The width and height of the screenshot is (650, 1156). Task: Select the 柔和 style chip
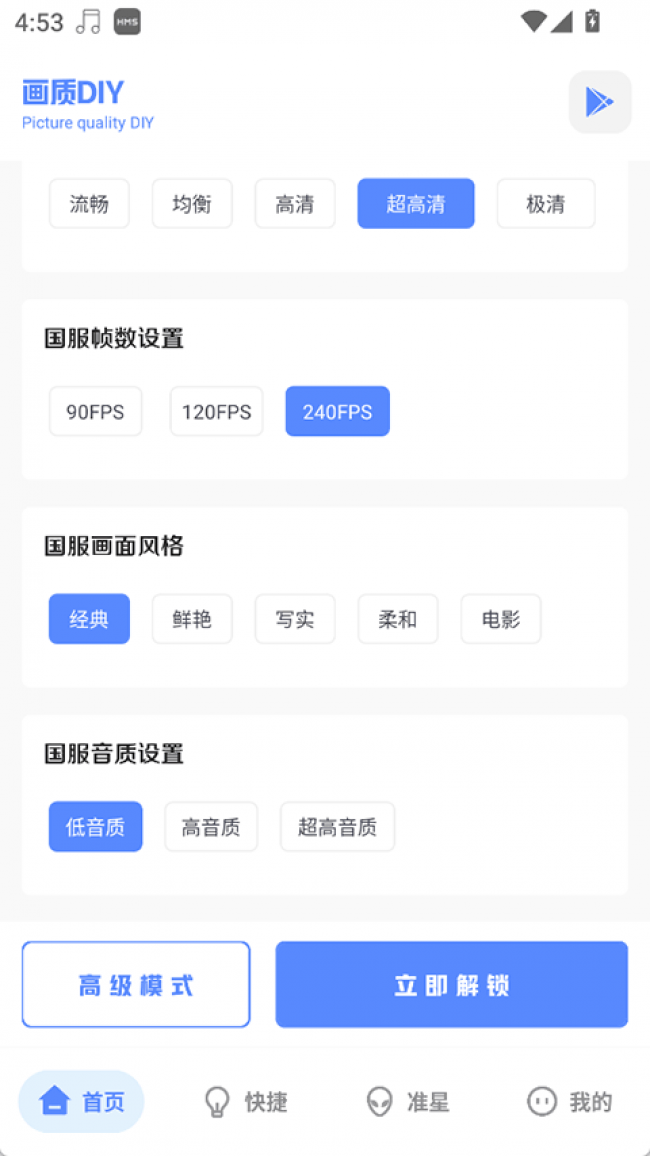397,619
